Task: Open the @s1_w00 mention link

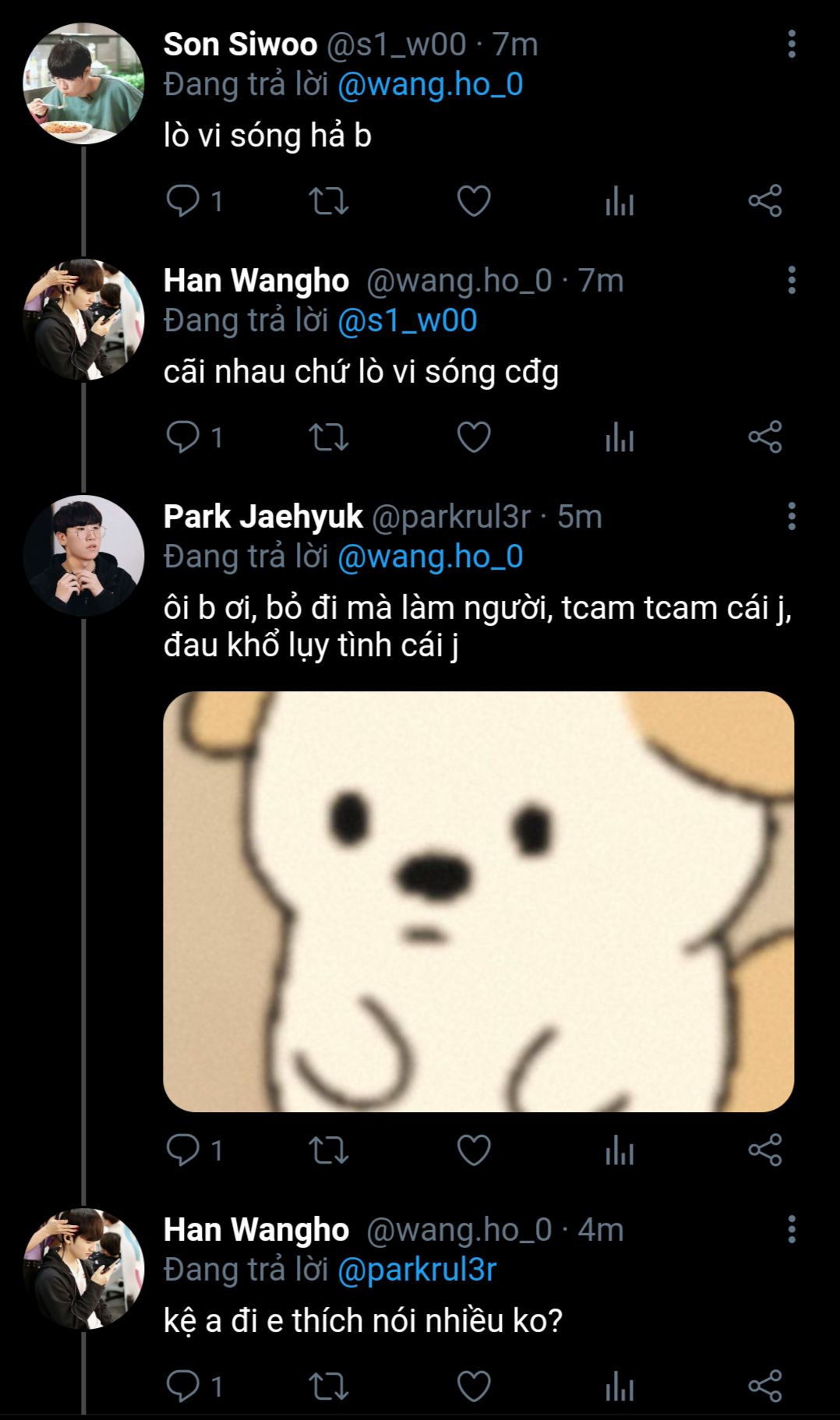Action: click(x=407, y=321)
